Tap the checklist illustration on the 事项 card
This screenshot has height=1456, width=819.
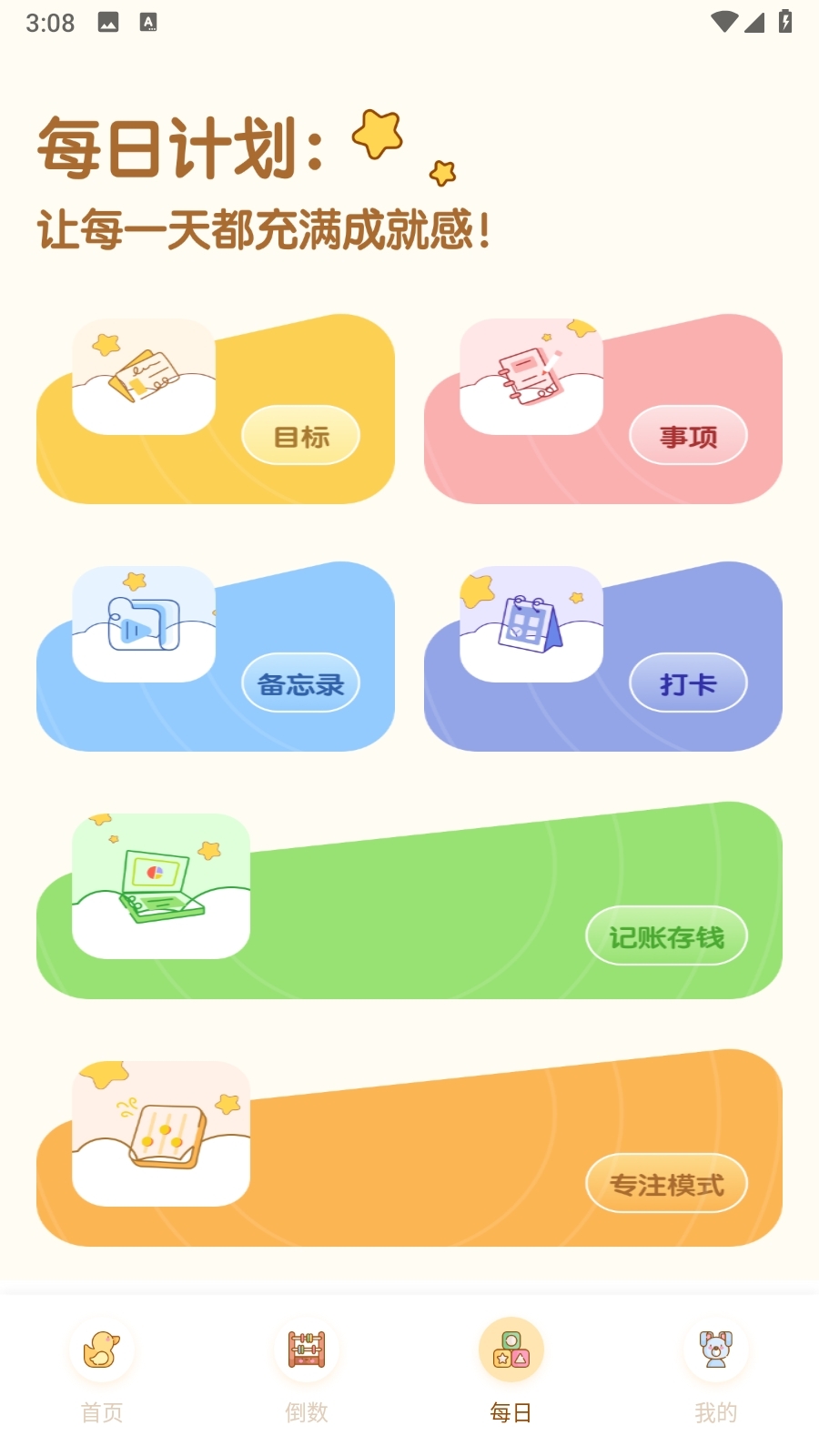point(531,378)
